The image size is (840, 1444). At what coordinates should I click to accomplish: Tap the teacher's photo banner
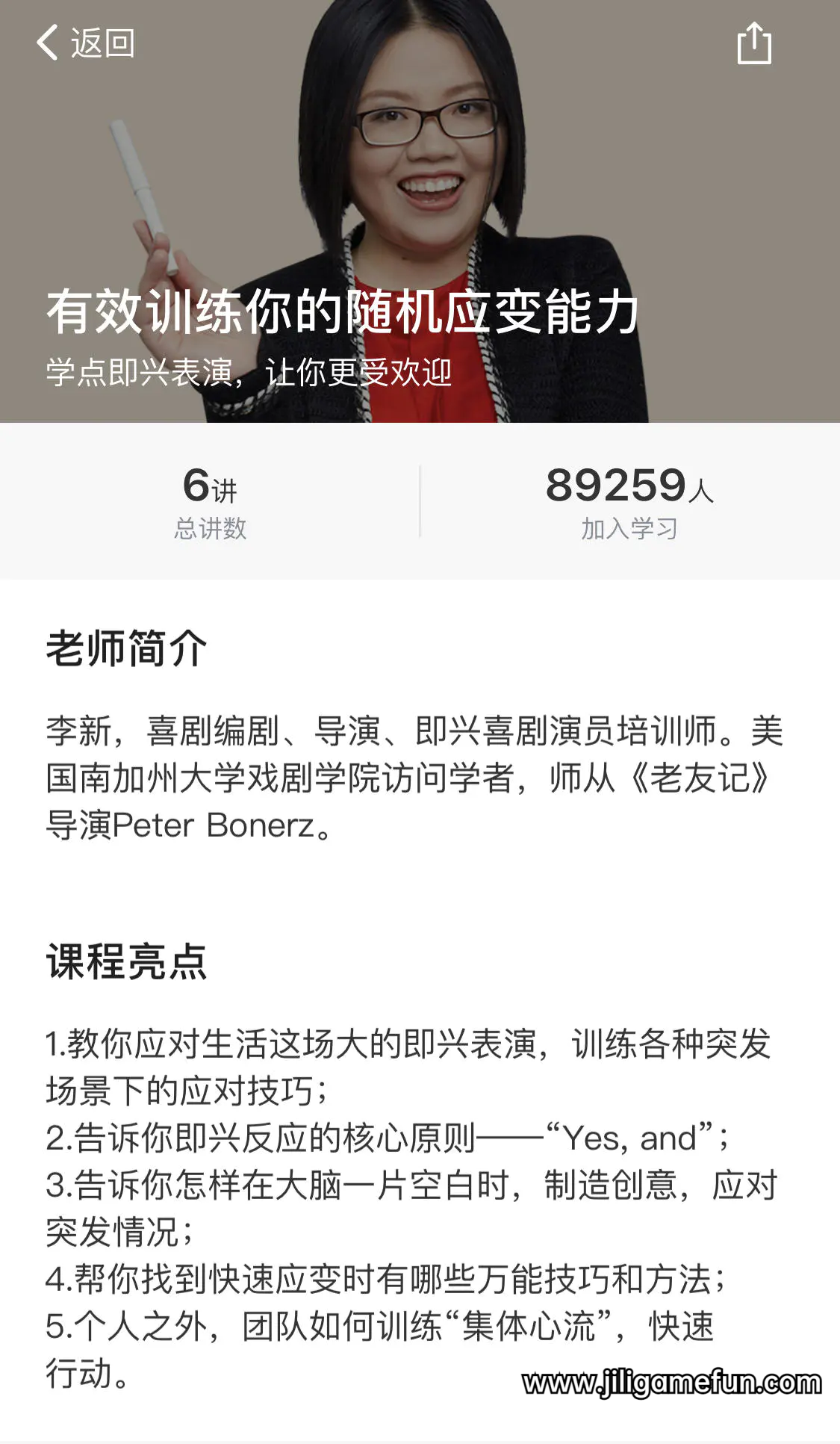tap(420, 187)
